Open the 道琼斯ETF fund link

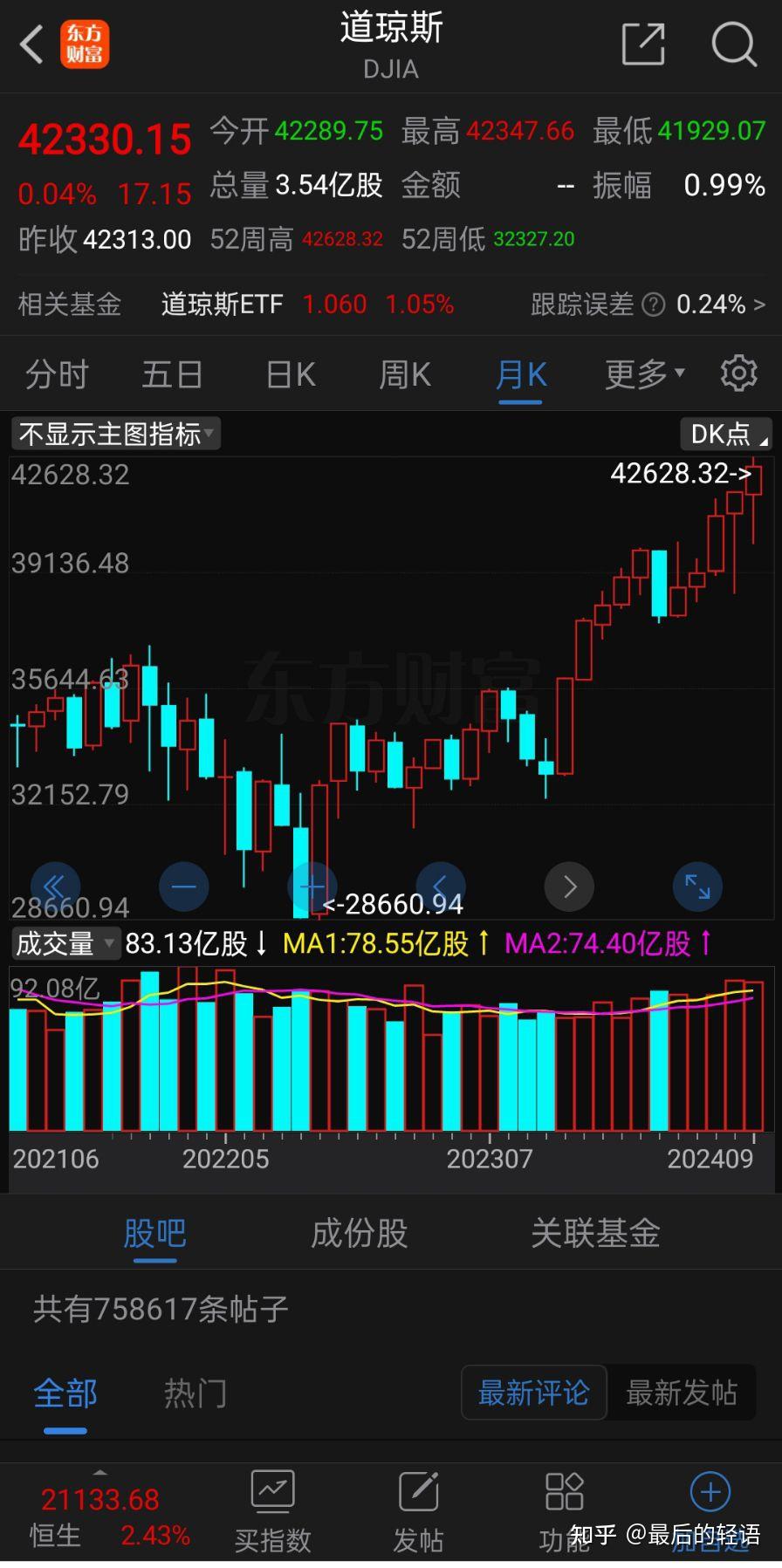(222, 304)
